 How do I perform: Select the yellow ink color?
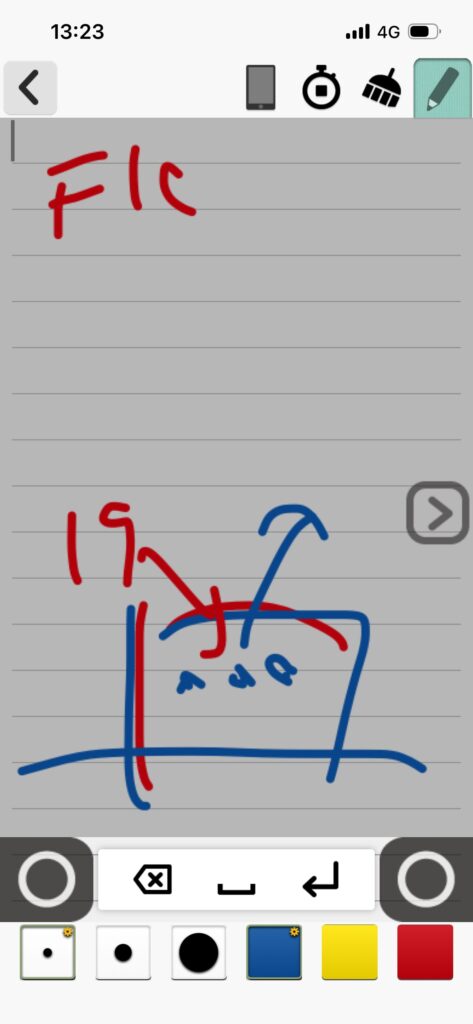click(350, 952)
